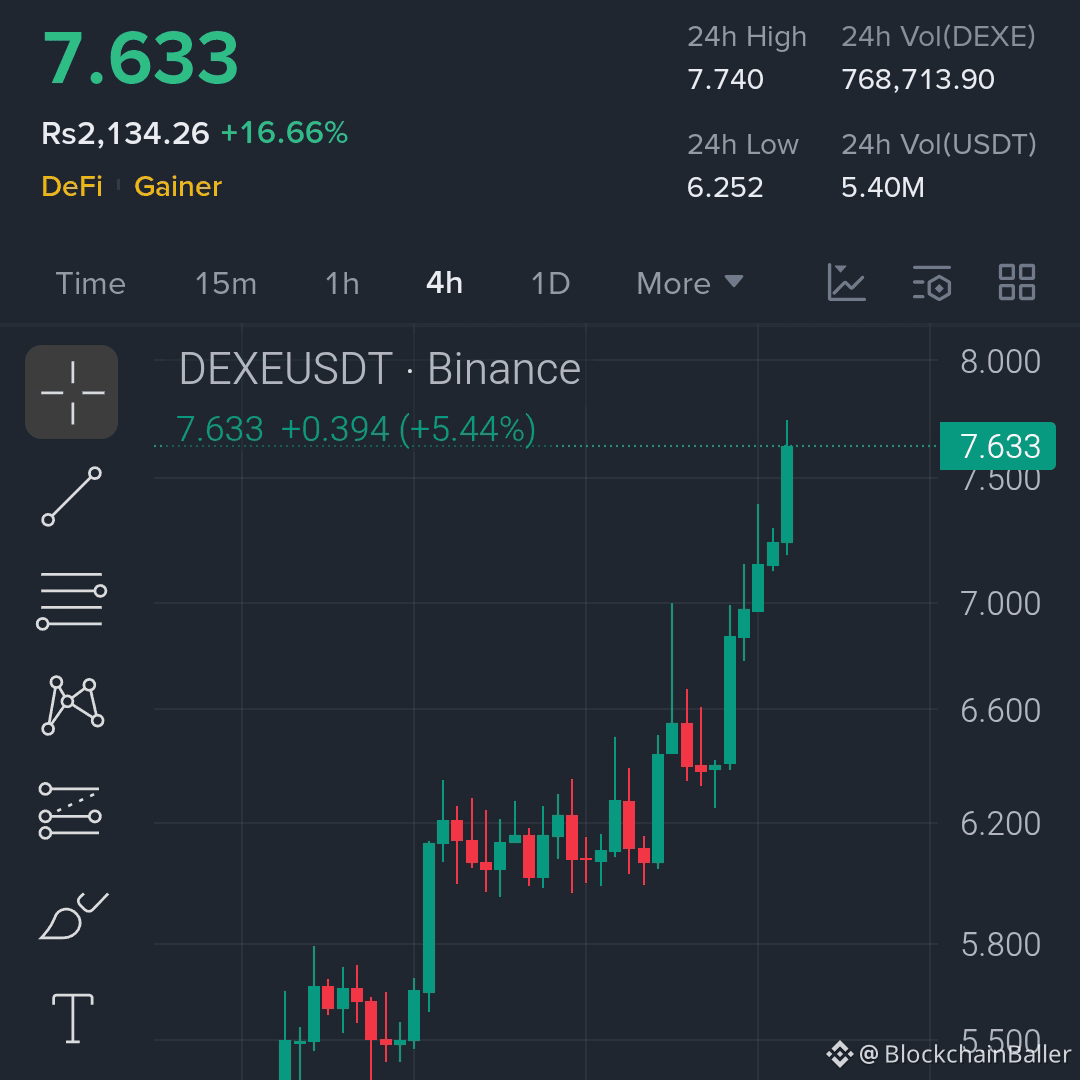This screenshot has width=1080, height=1080.
Task: Open the Gainer tag
Action: (x=178, y=187)
